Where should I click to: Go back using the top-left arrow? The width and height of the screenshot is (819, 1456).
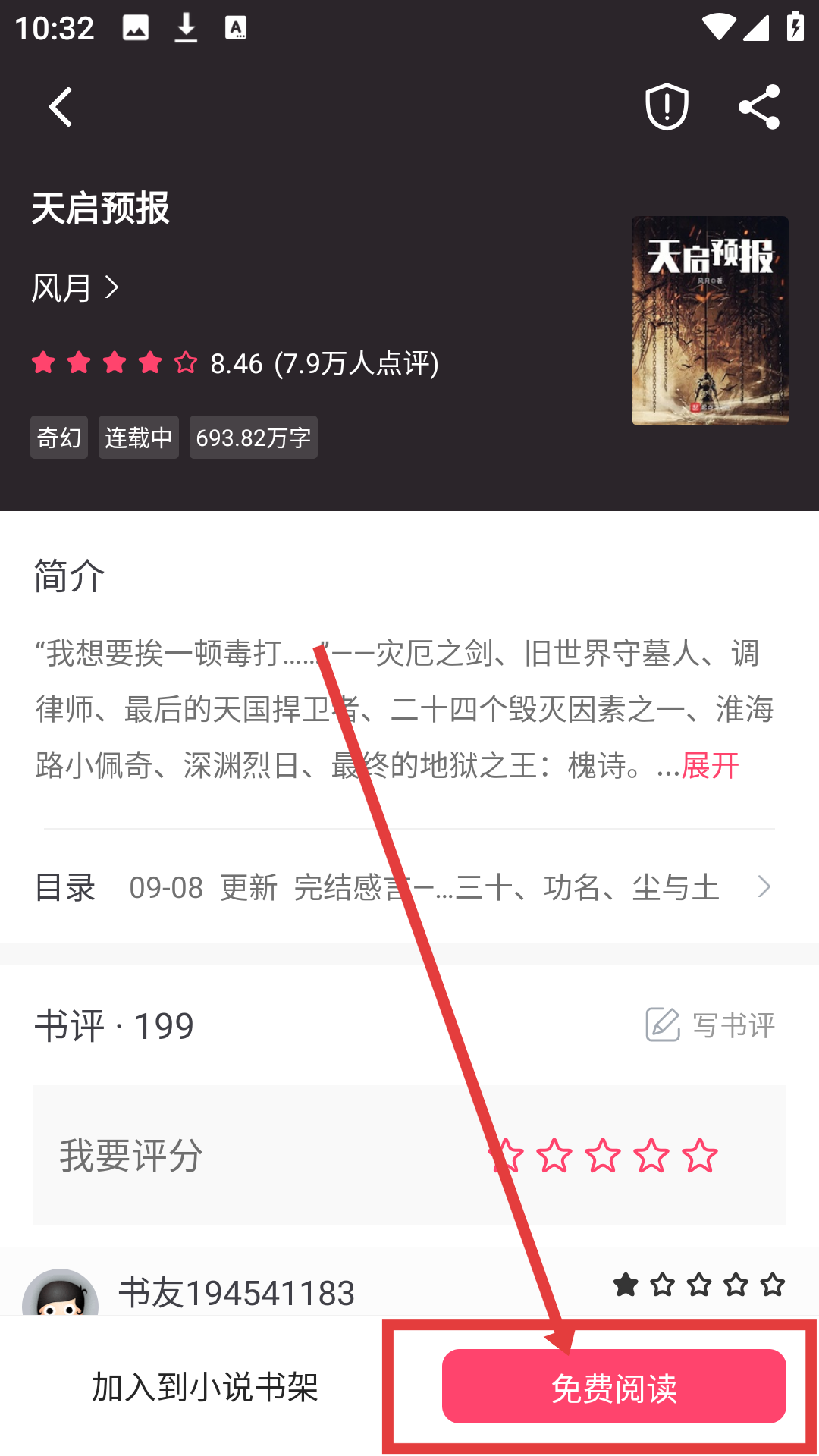(x=61, y=107)
